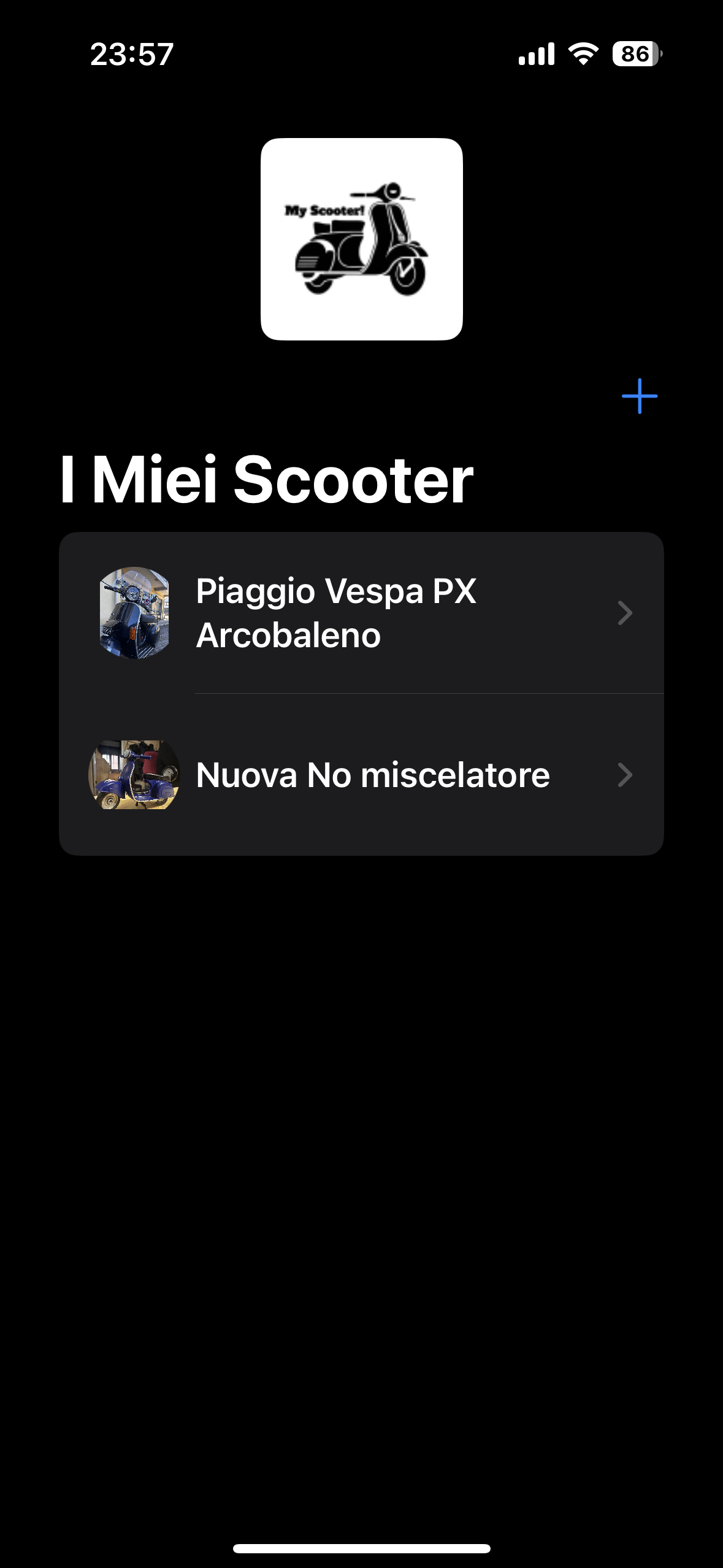Expand the Nuova No miscelatore chevron
723x1568 pixels.
625,775
